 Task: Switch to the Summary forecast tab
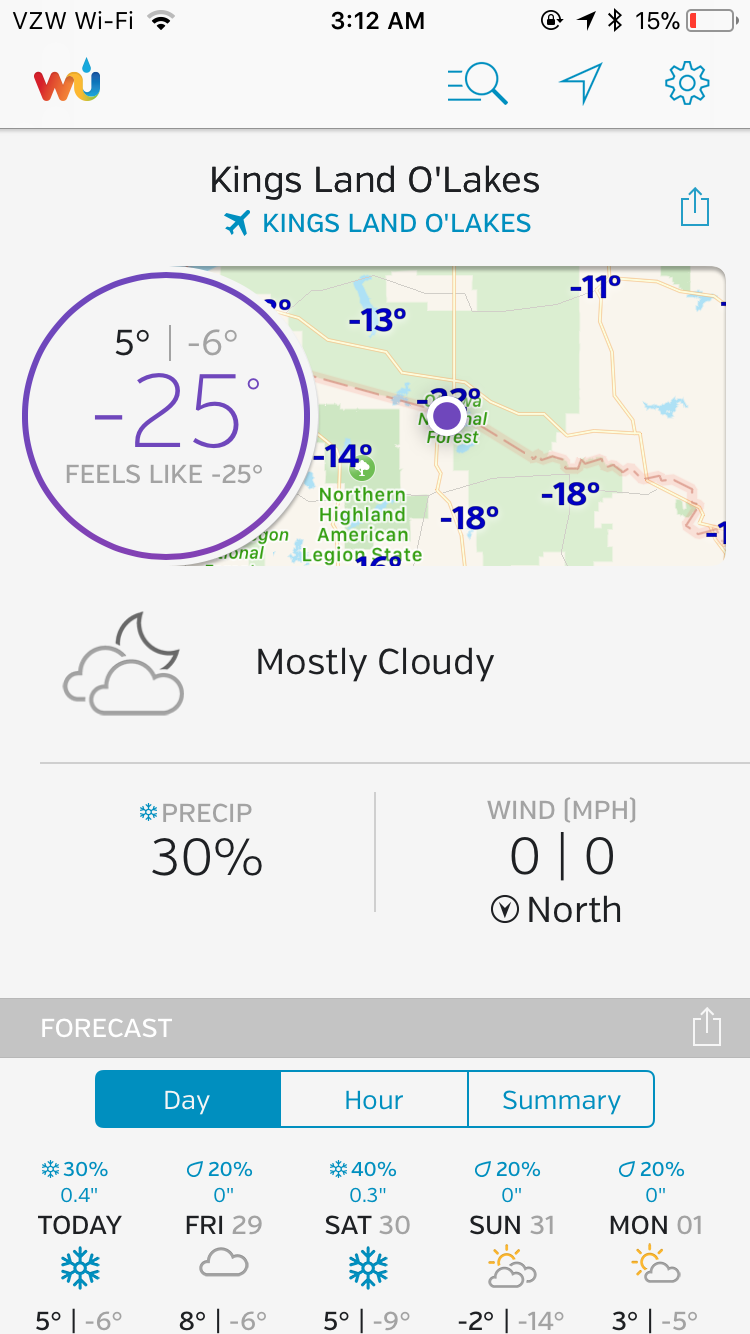[x=561, y=1100]
